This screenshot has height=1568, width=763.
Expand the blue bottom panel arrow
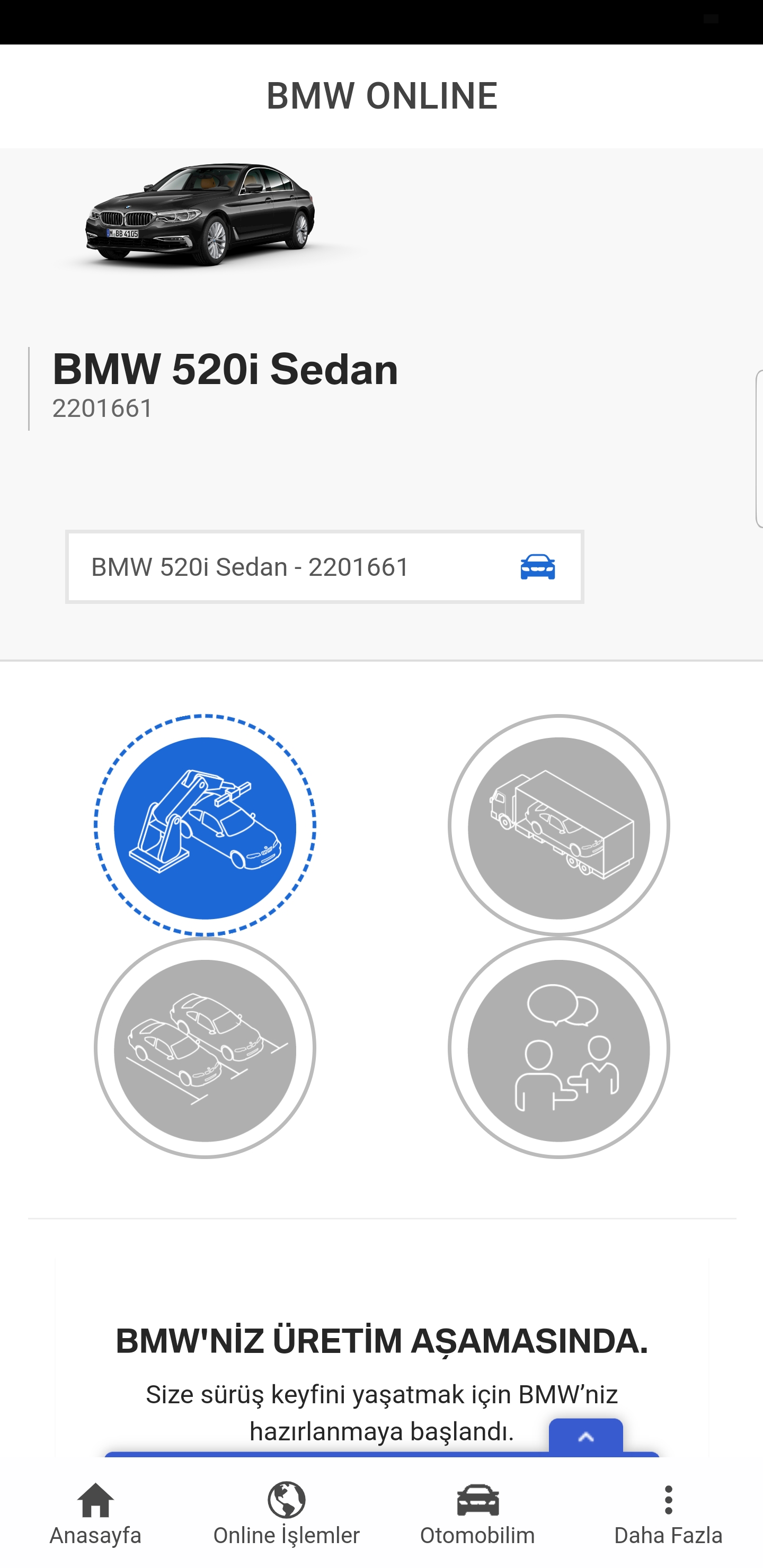pos(585,1437)
